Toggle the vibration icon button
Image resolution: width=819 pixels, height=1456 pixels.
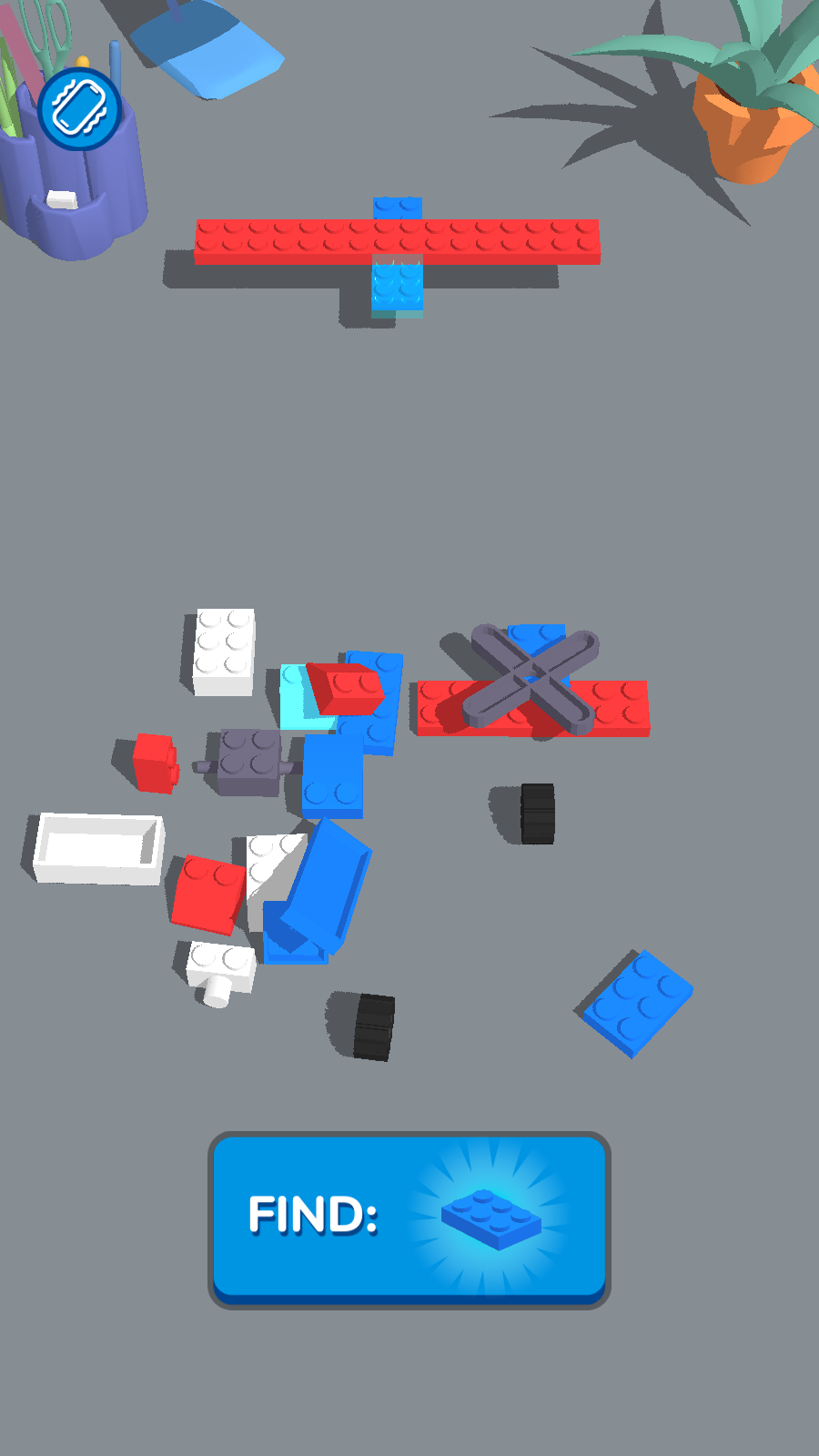coord(80,108)
